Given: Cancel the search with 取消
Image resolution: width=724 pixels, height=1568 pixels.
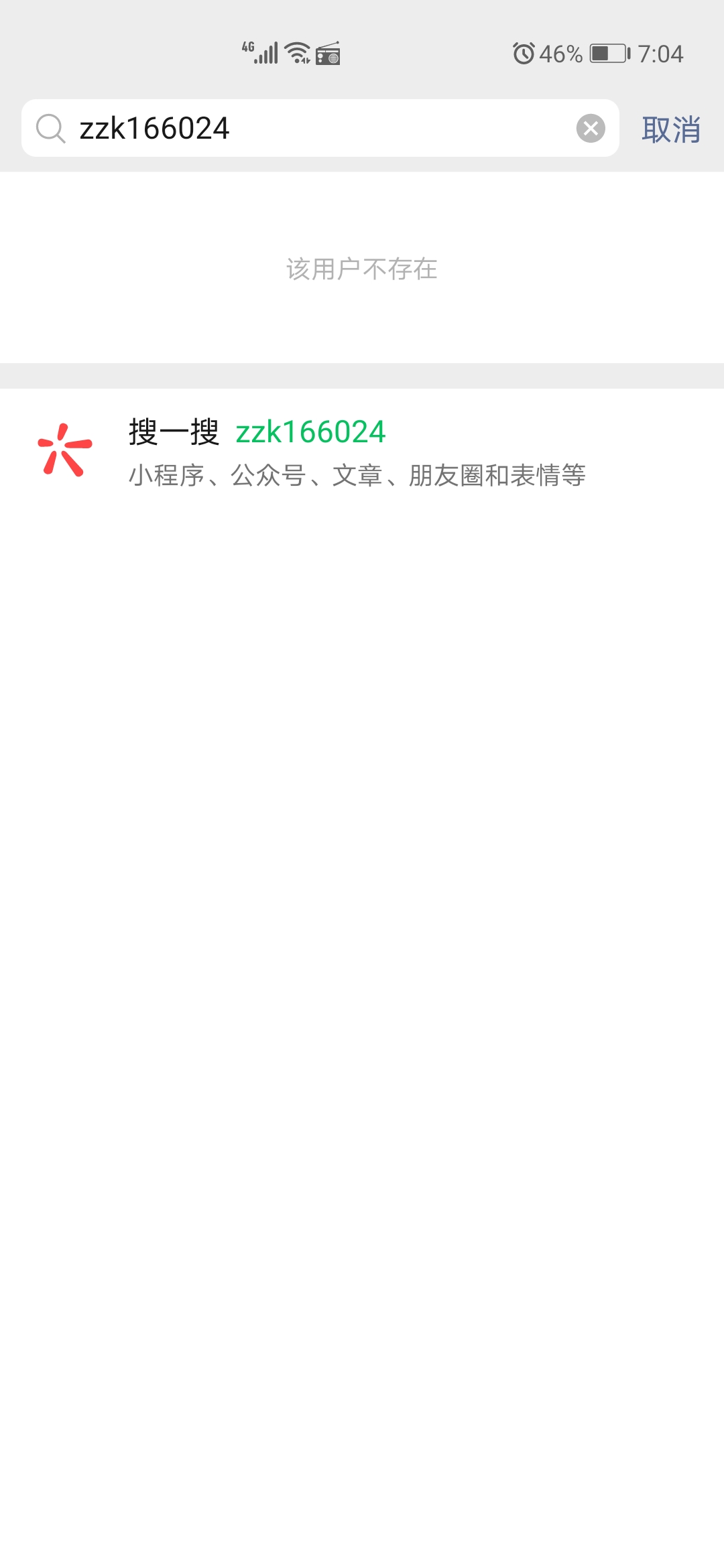Looking at the screenshot, I should click(670, 129).
